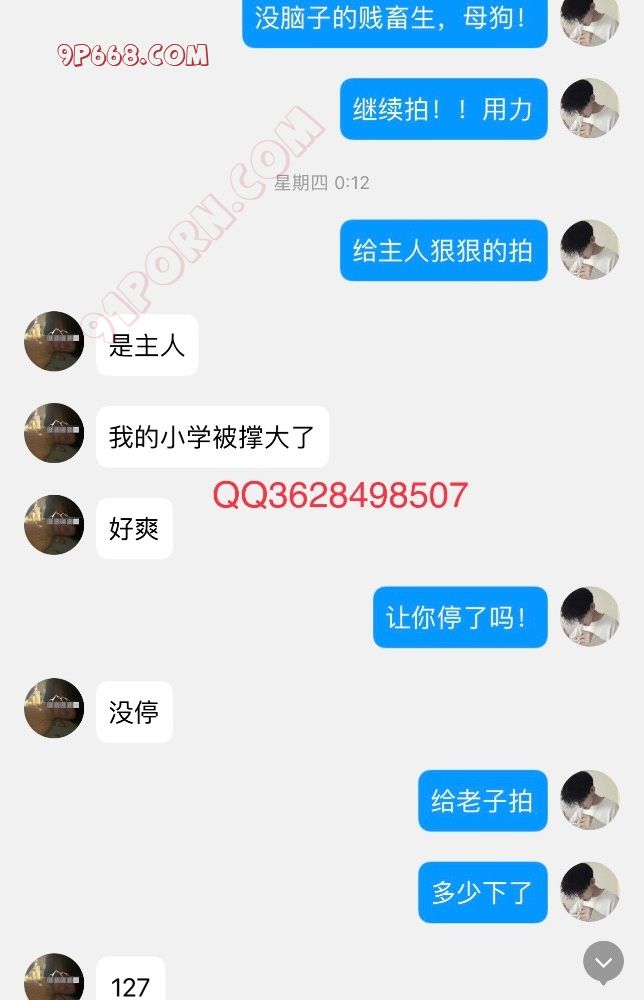644x1000 pixels.
Task: Open your avatar beside the 多少下了 message
Action: (x=589, y=892)
